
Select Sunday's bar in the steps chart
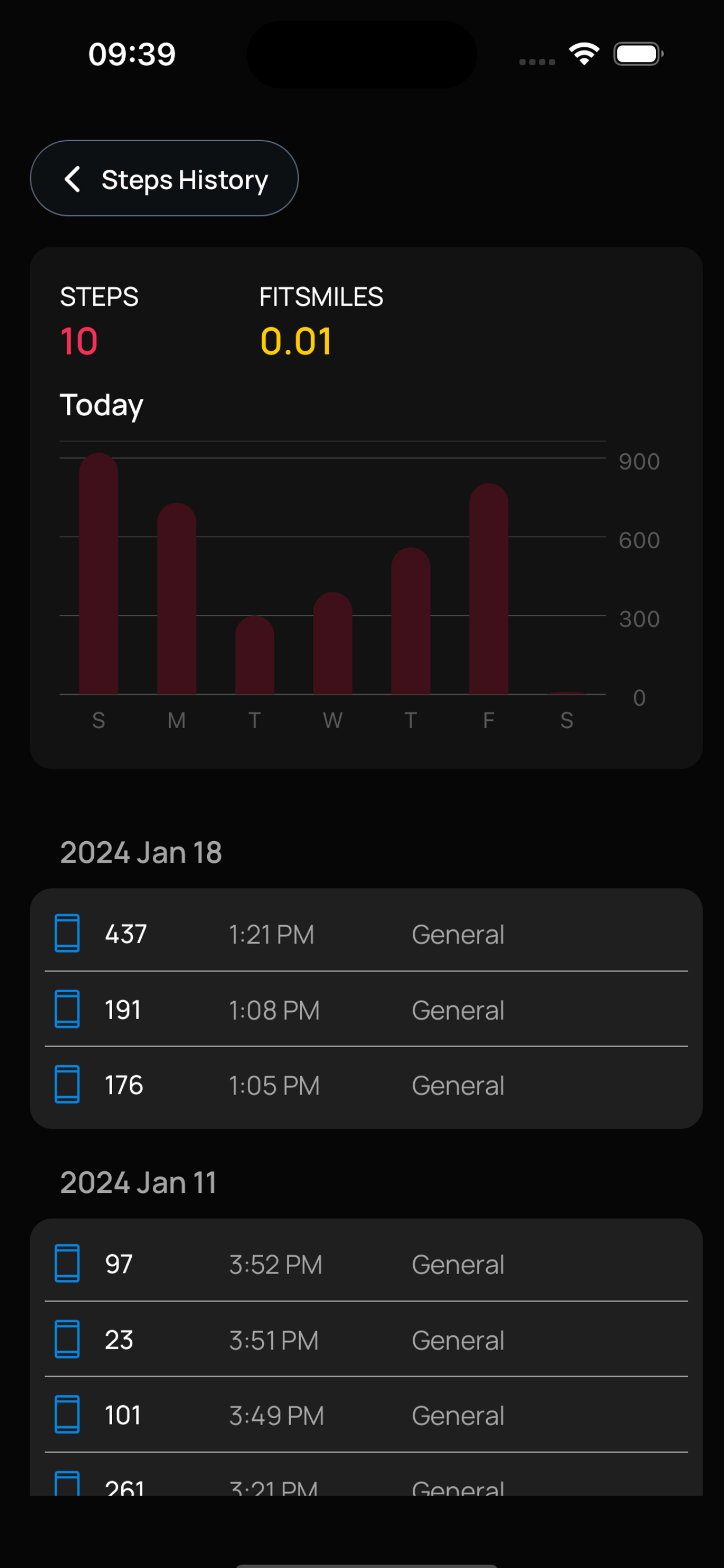[x=99, y=573]
